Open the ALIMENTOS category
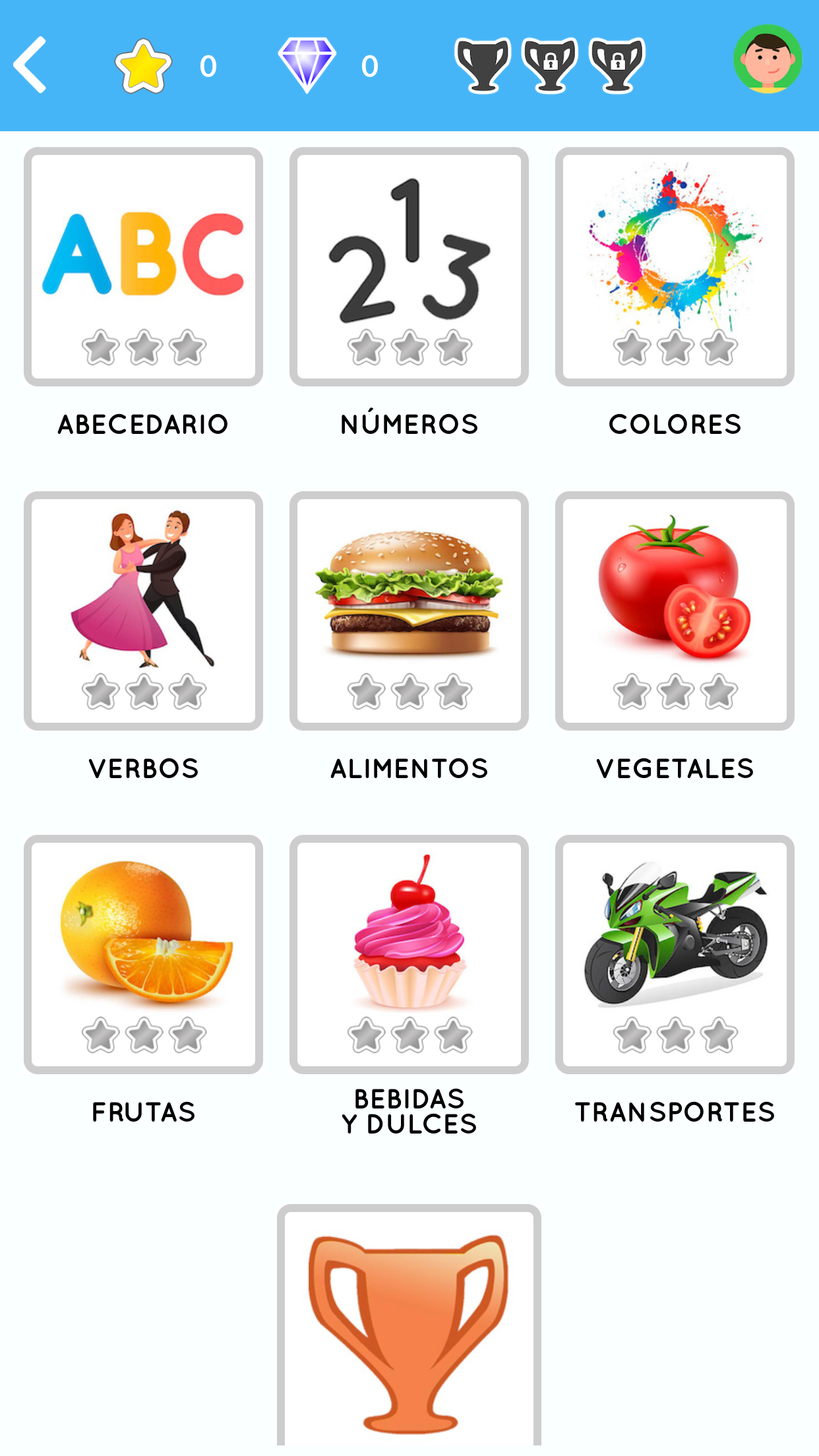The width and height of the screenshot is (819, 1456). click(x=409, y=611)
